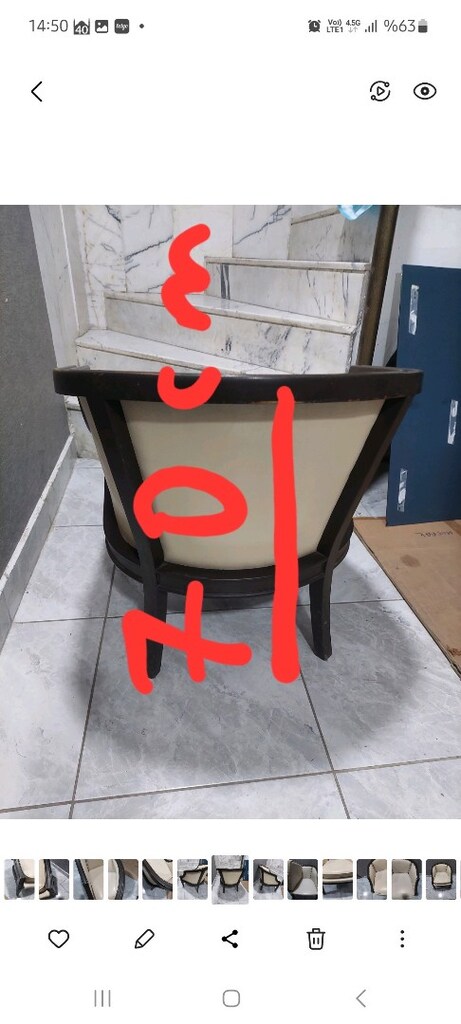Mark this photo as favorite
461x1024 pixels.
coord(59,939)
